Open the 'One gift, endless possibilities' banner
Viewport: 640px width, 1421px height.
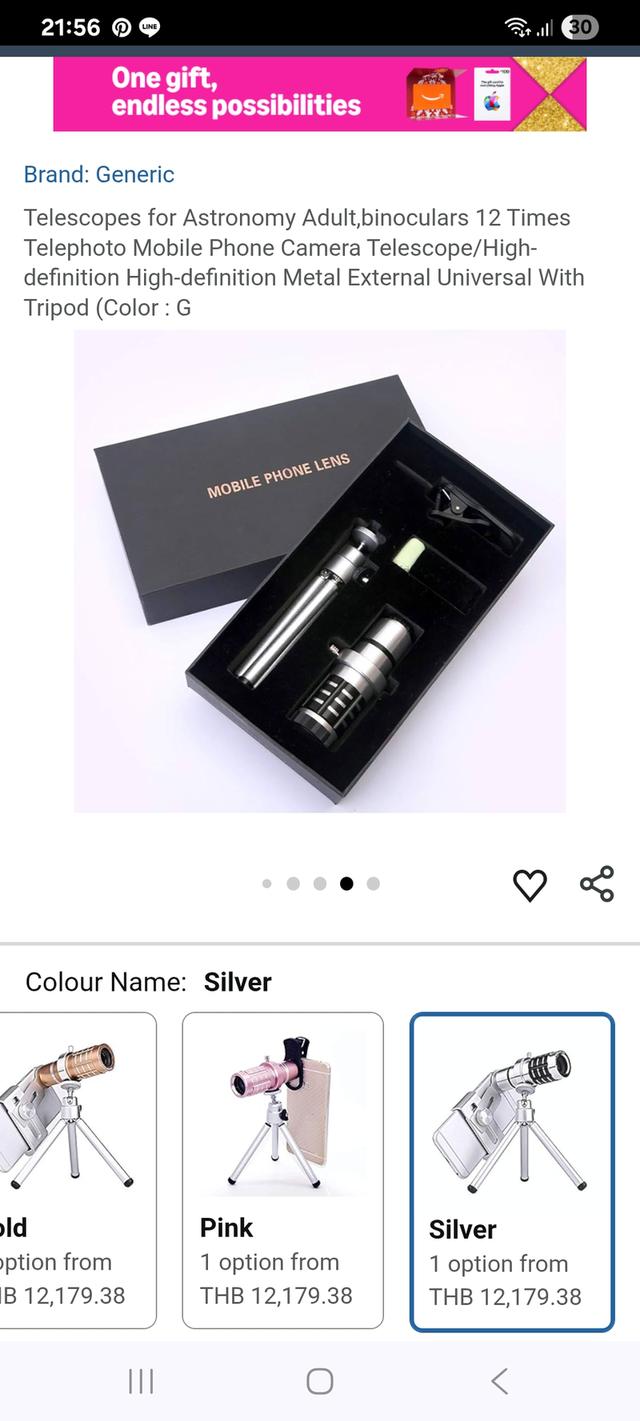[319, 93]
